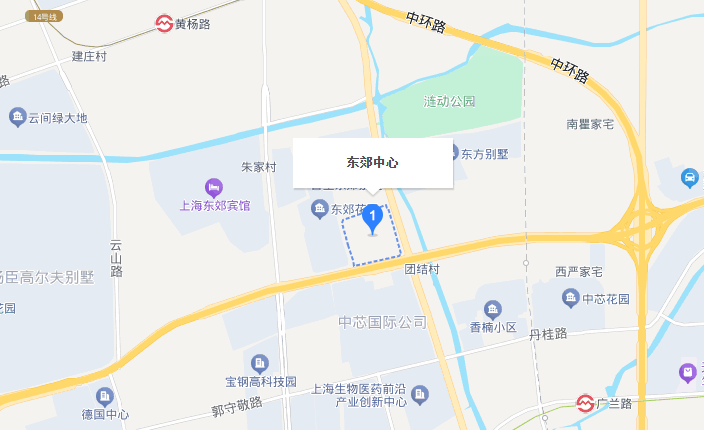
Task: Open the 东郊中心 info window label
Action: [372, 162]
